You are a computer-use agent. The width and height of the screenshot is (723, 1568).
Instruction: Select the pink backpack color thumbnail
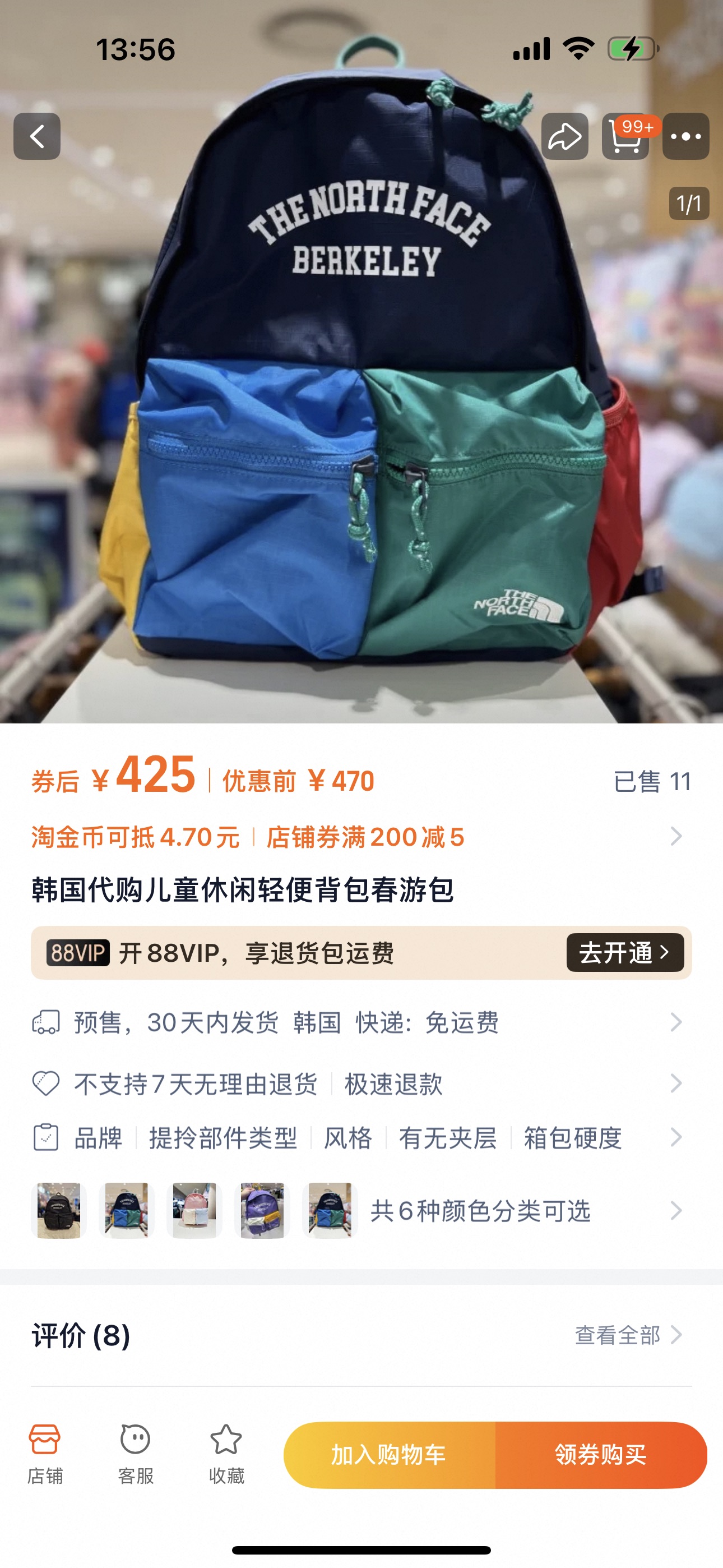point(194,1210)
